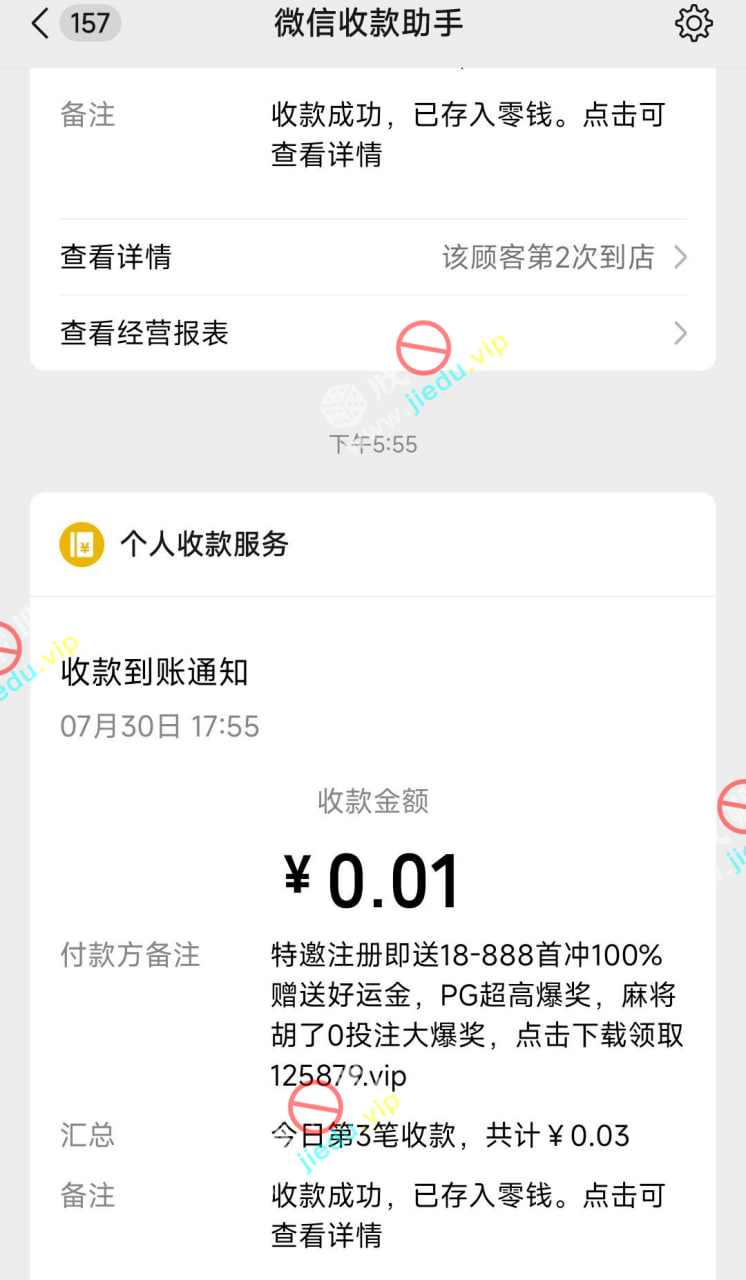Go back to the chat list
746x1280 pixels.
(40, 24)
